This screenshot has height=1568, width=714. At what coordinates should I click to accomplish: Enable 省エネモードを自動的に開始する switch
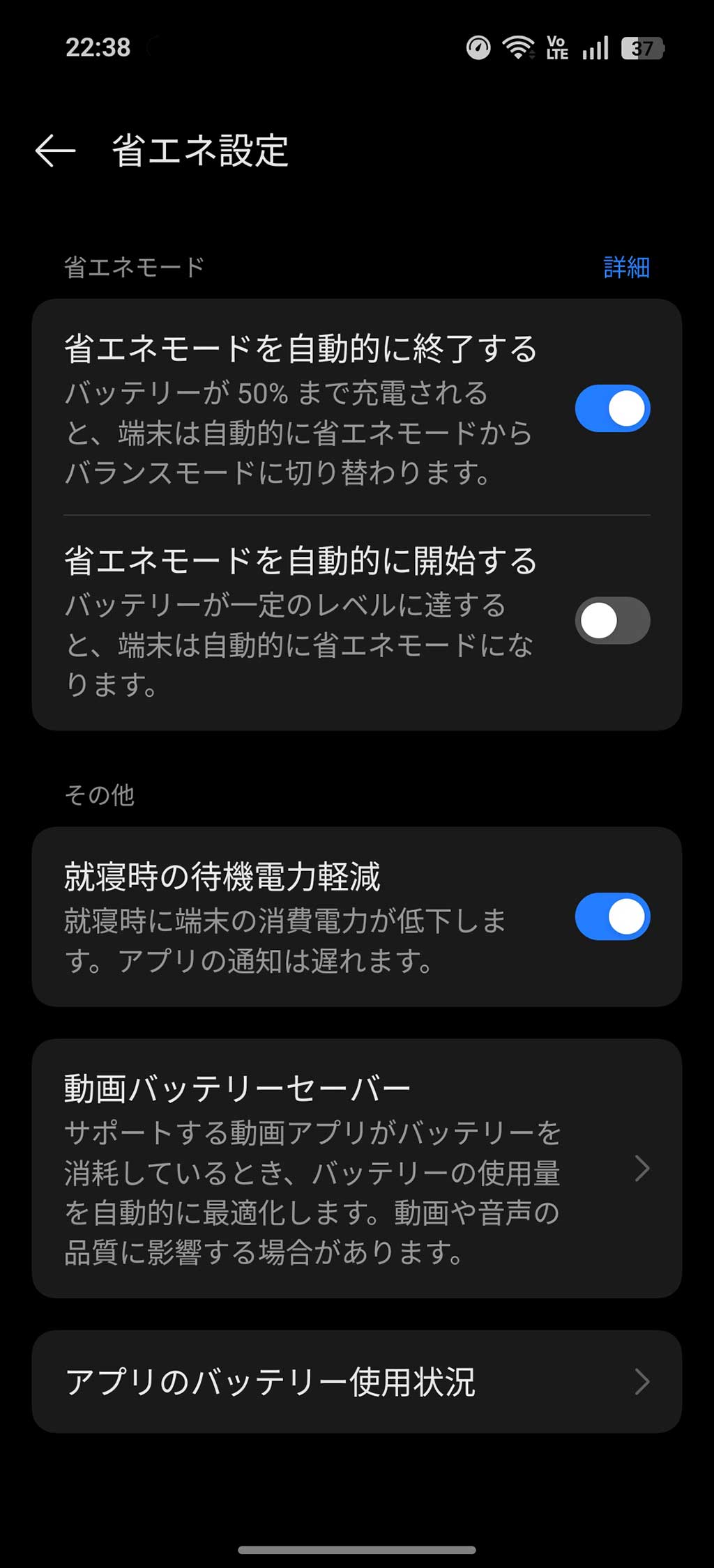612,620
